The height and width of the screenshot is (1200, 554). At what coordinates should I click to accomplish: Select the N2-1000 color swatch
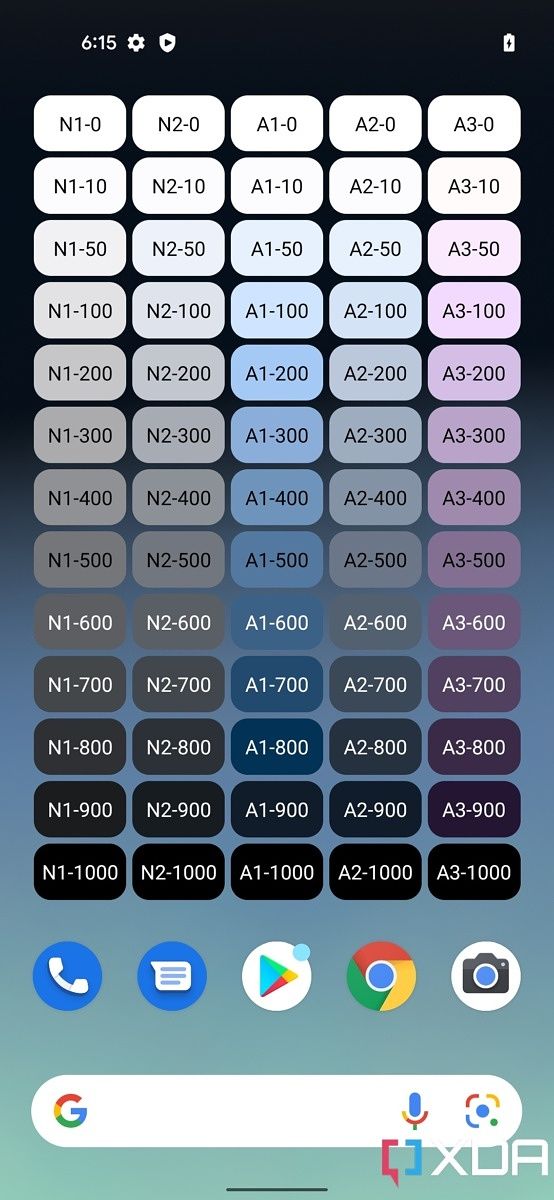(x=179, y=872)
